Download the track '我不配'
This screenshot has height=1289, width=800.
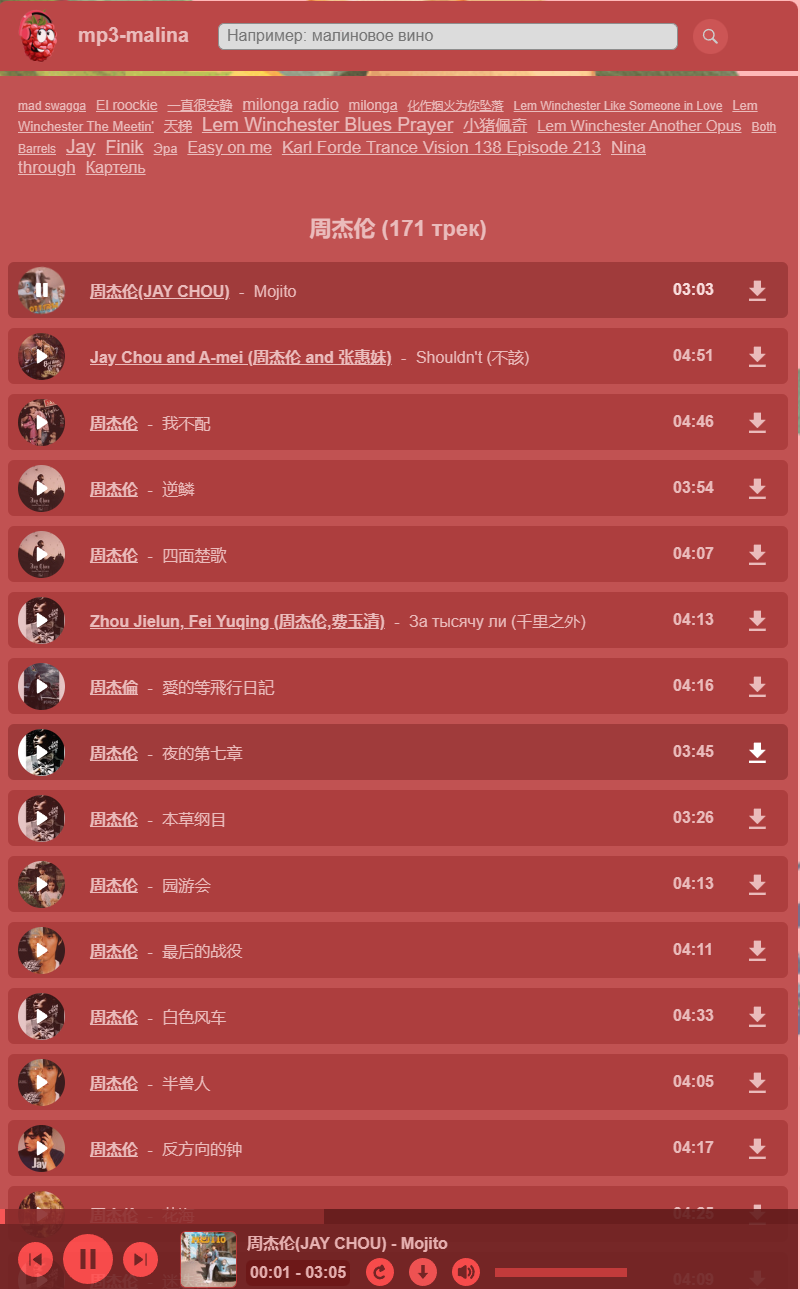[x=757, y=422]
